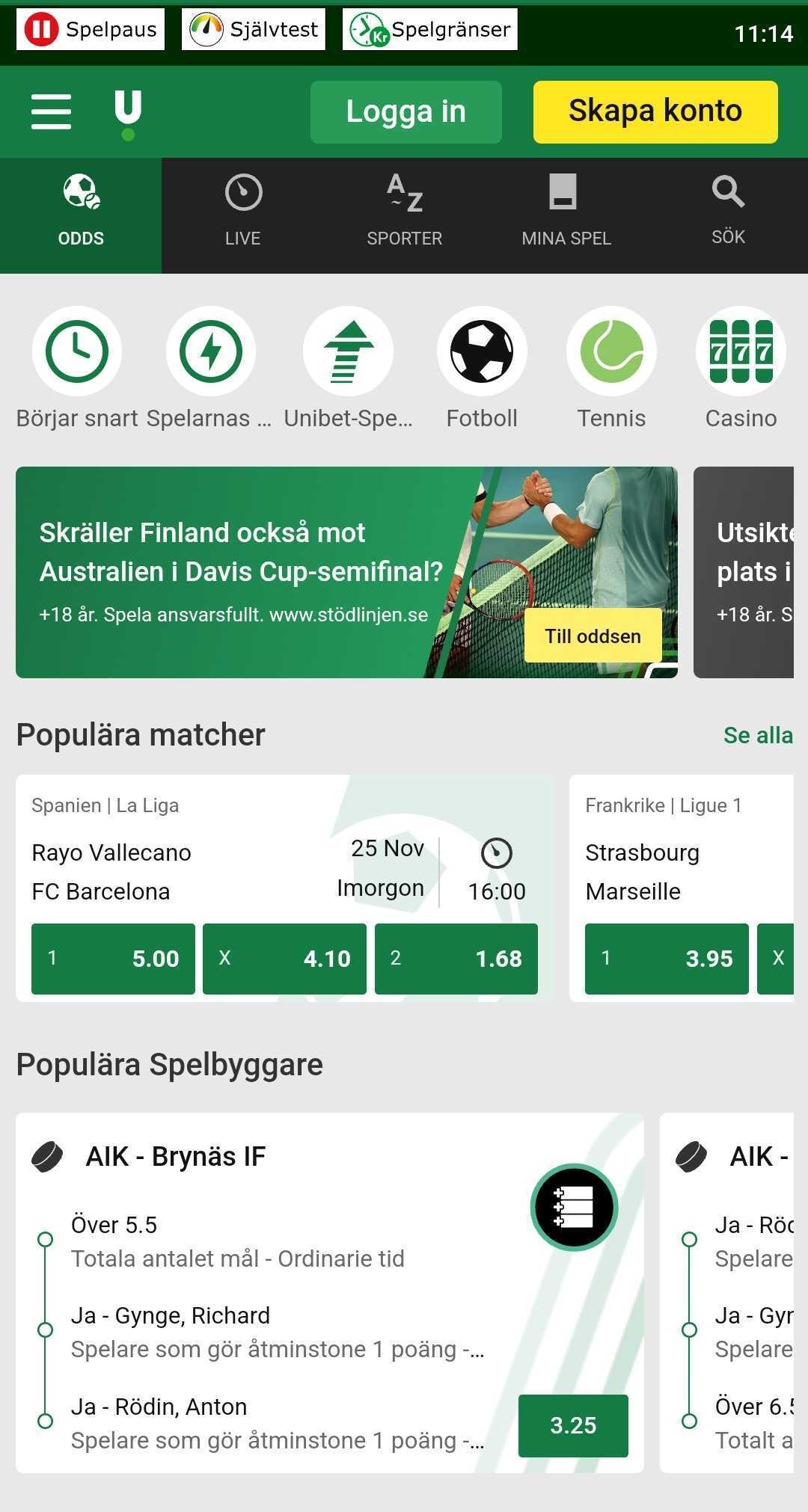Pick the draw at odds 4.10
This screenshot has height=1512, width=808.
coord(284,959)
